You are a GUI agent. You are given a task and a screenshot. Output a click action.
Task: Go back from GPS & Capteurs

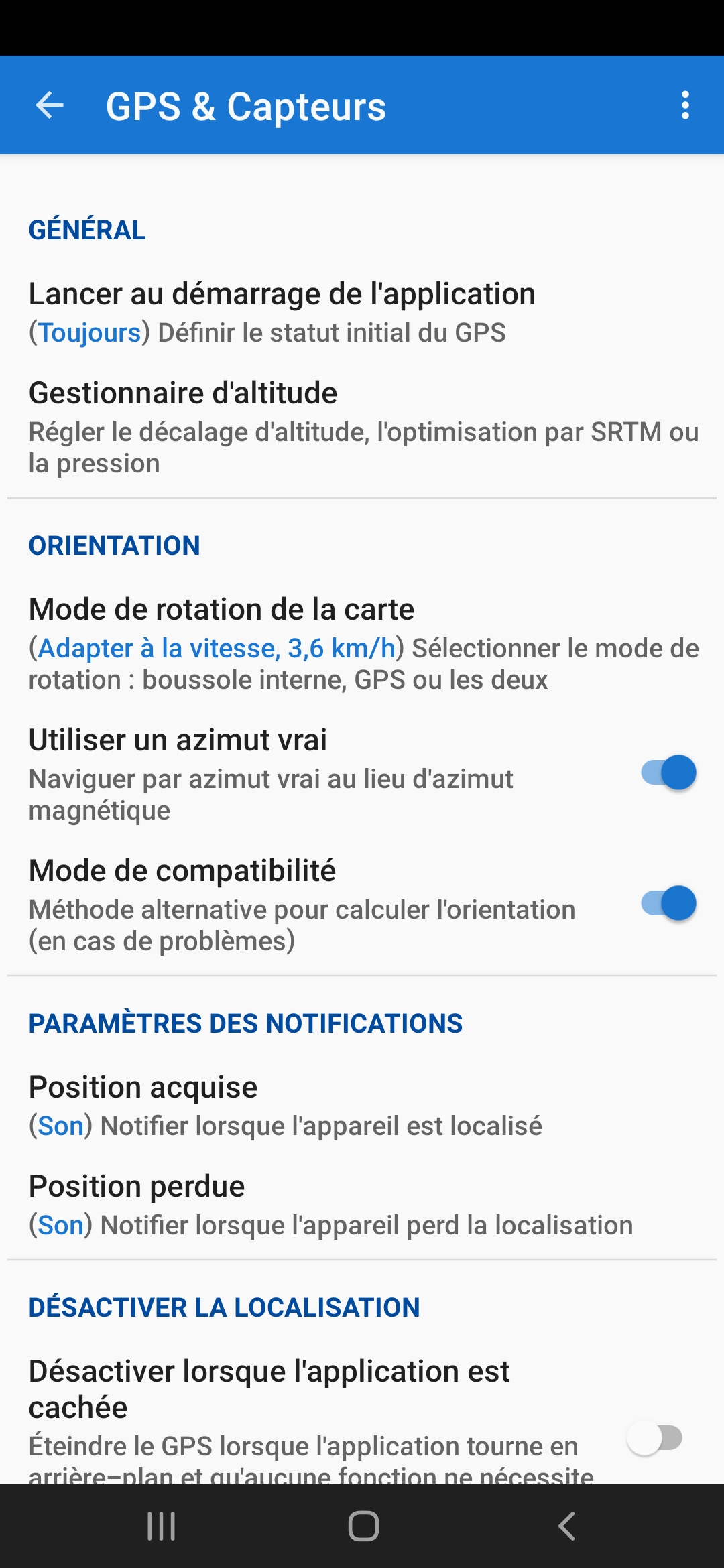50,105
